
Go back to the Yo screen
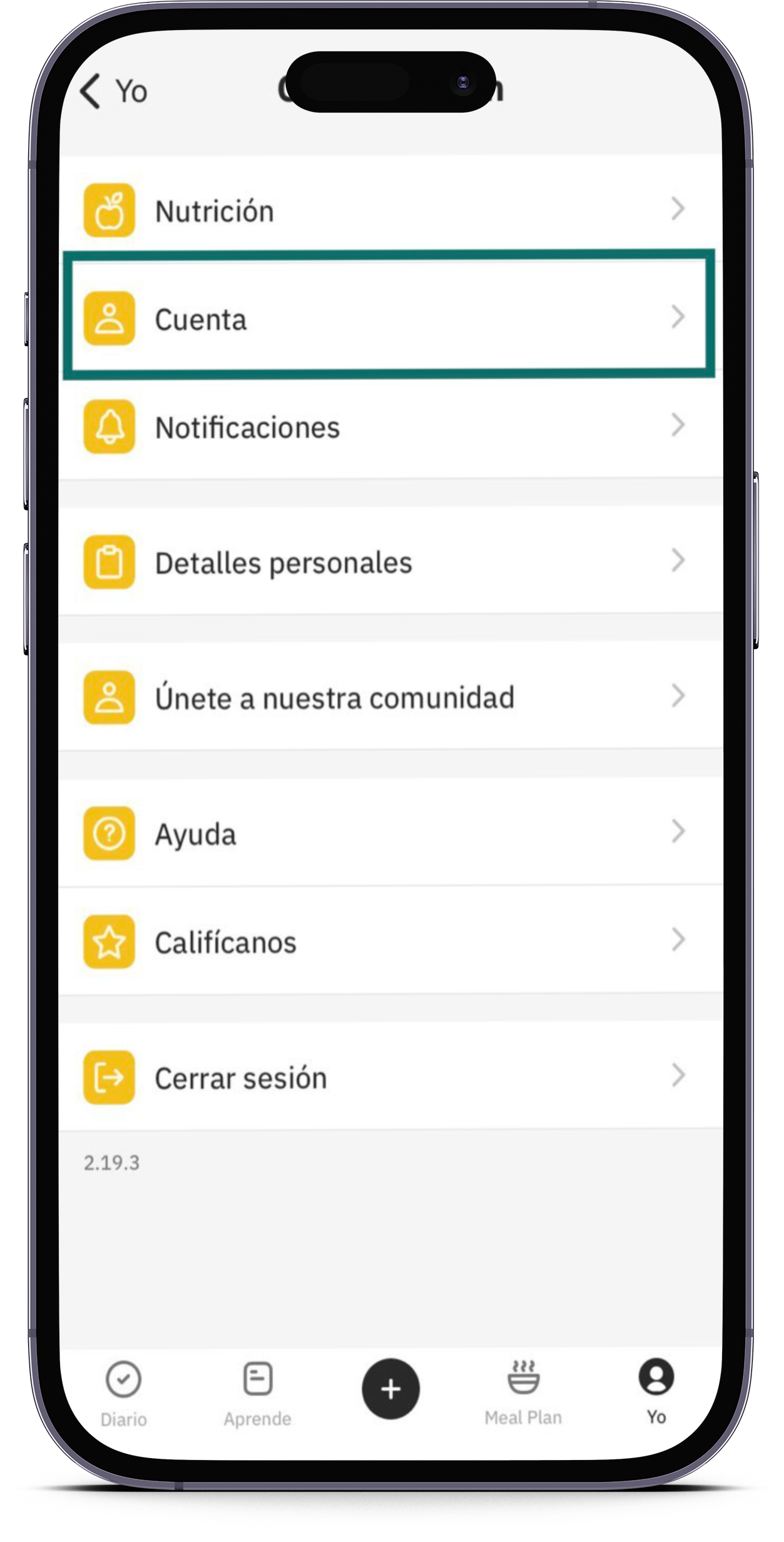114,91
